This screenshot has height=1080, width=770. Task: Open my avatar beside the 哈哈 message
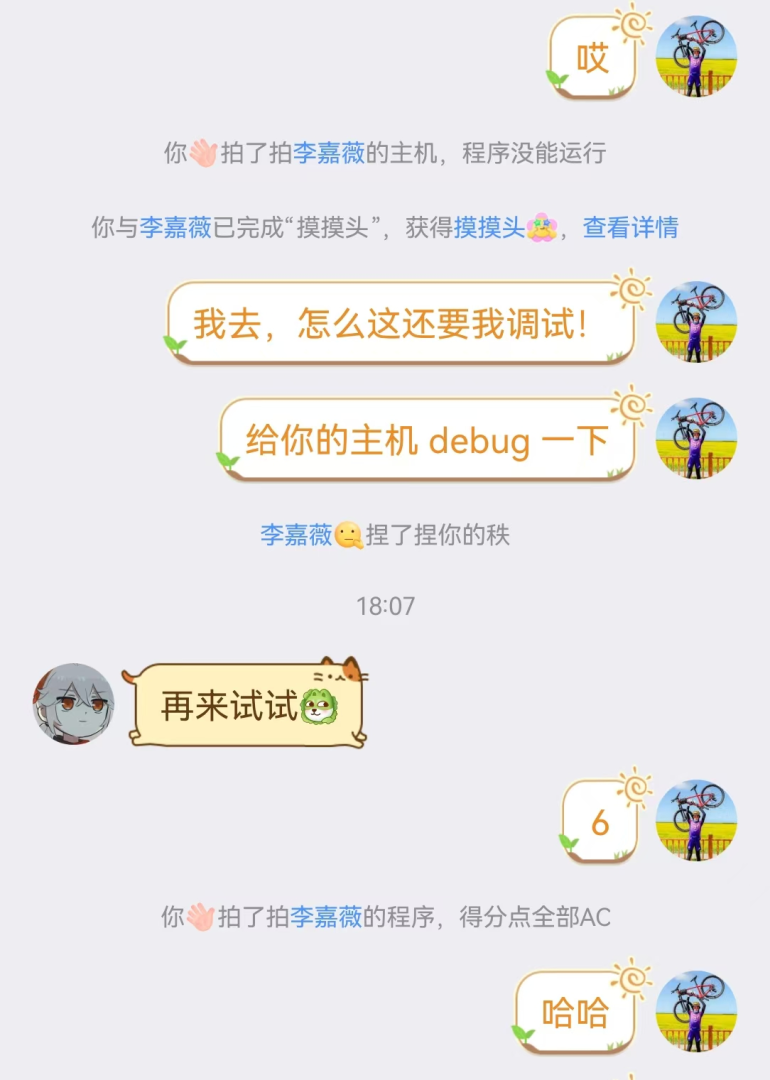click(696, 1010)
